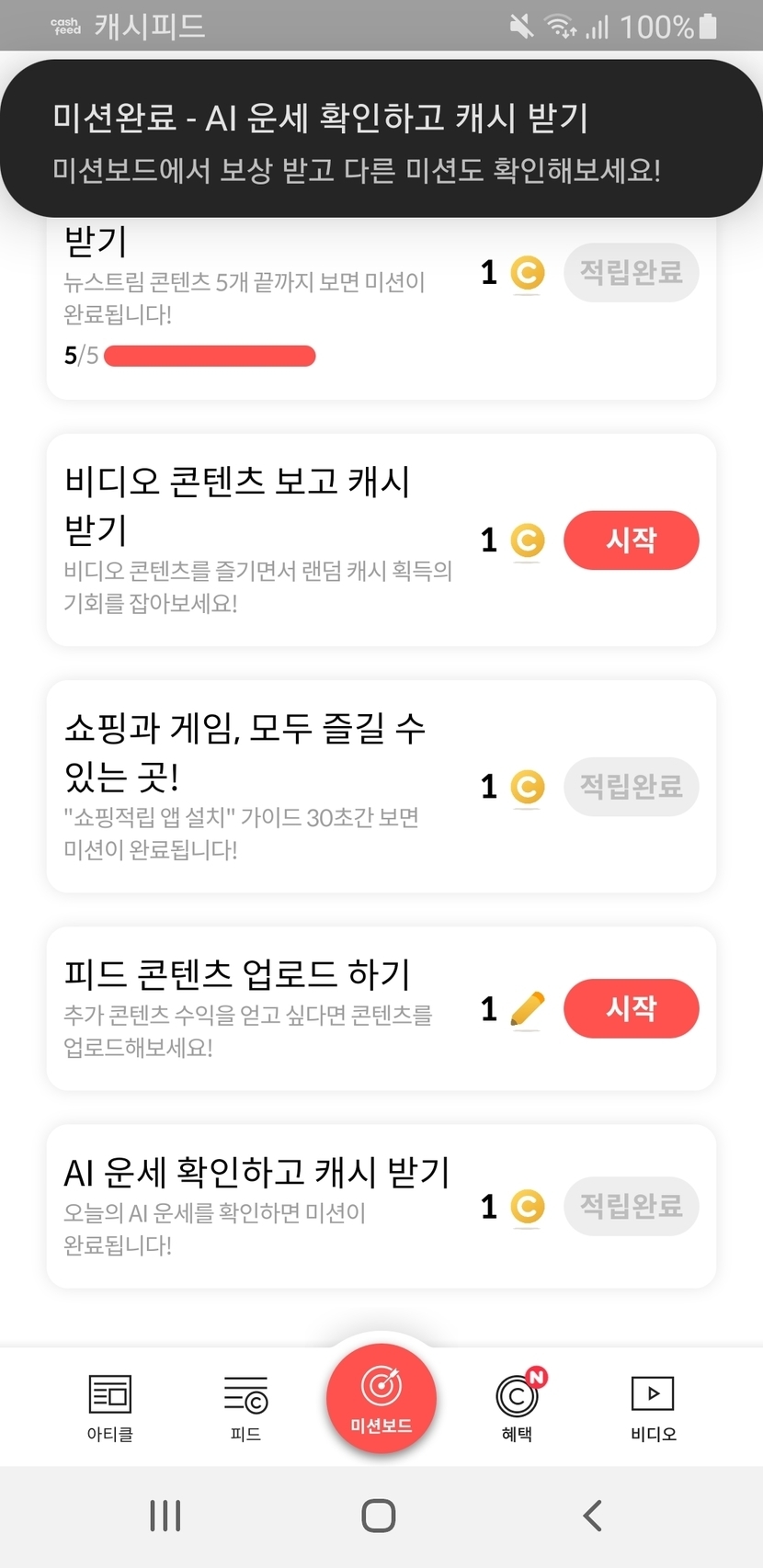Open recent apps from the navigation bar
Image resolution: width=763 pixels, height=1568 pixels.
click(x=165, y=1516)
